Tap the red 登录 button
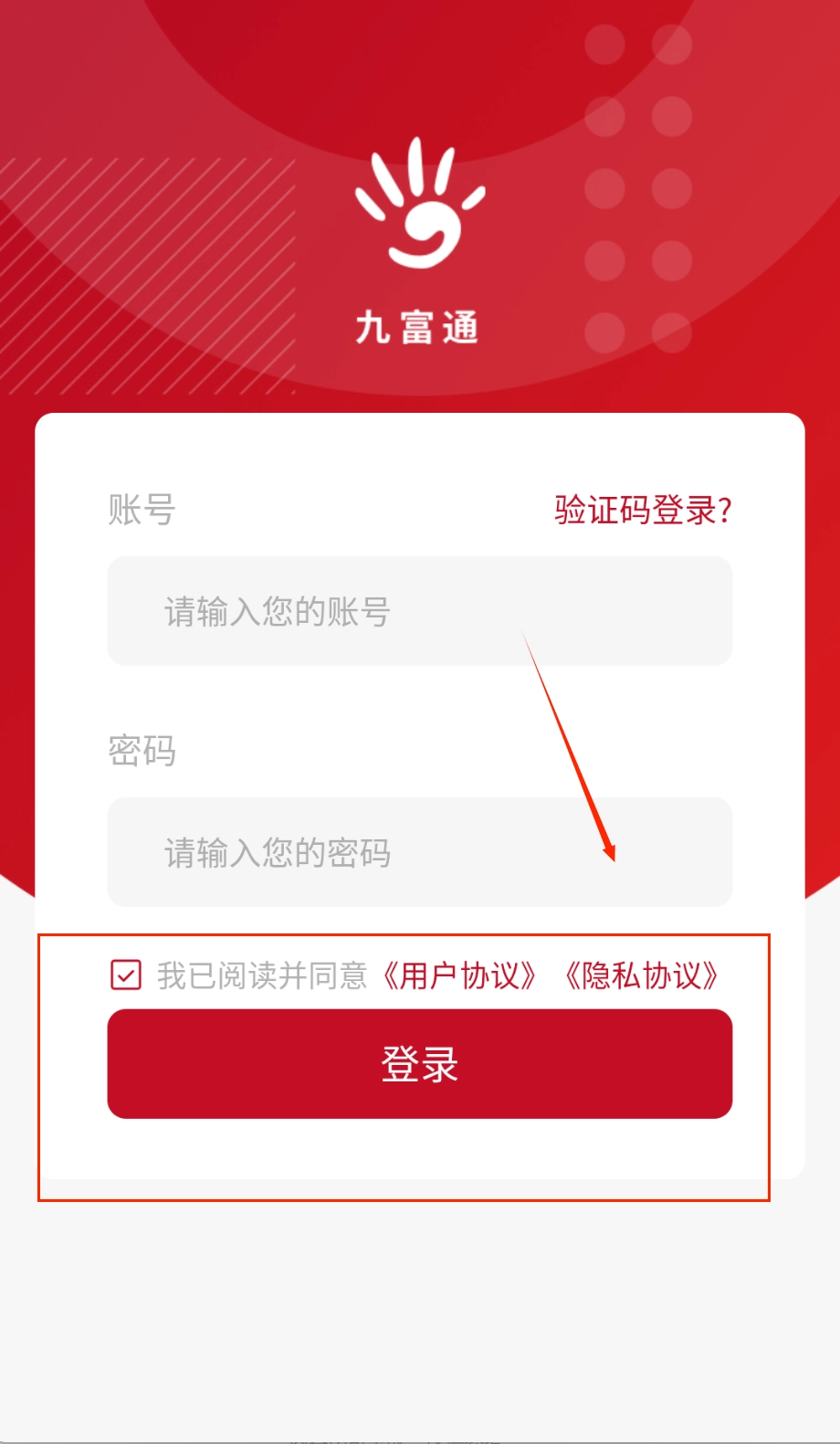 [420, 1064]
